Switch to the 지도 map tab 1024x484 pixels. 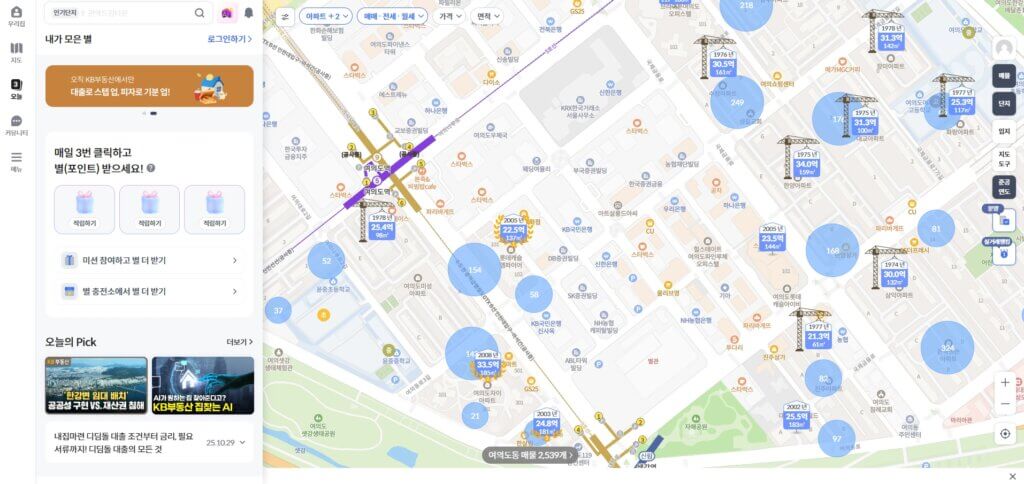16,52
